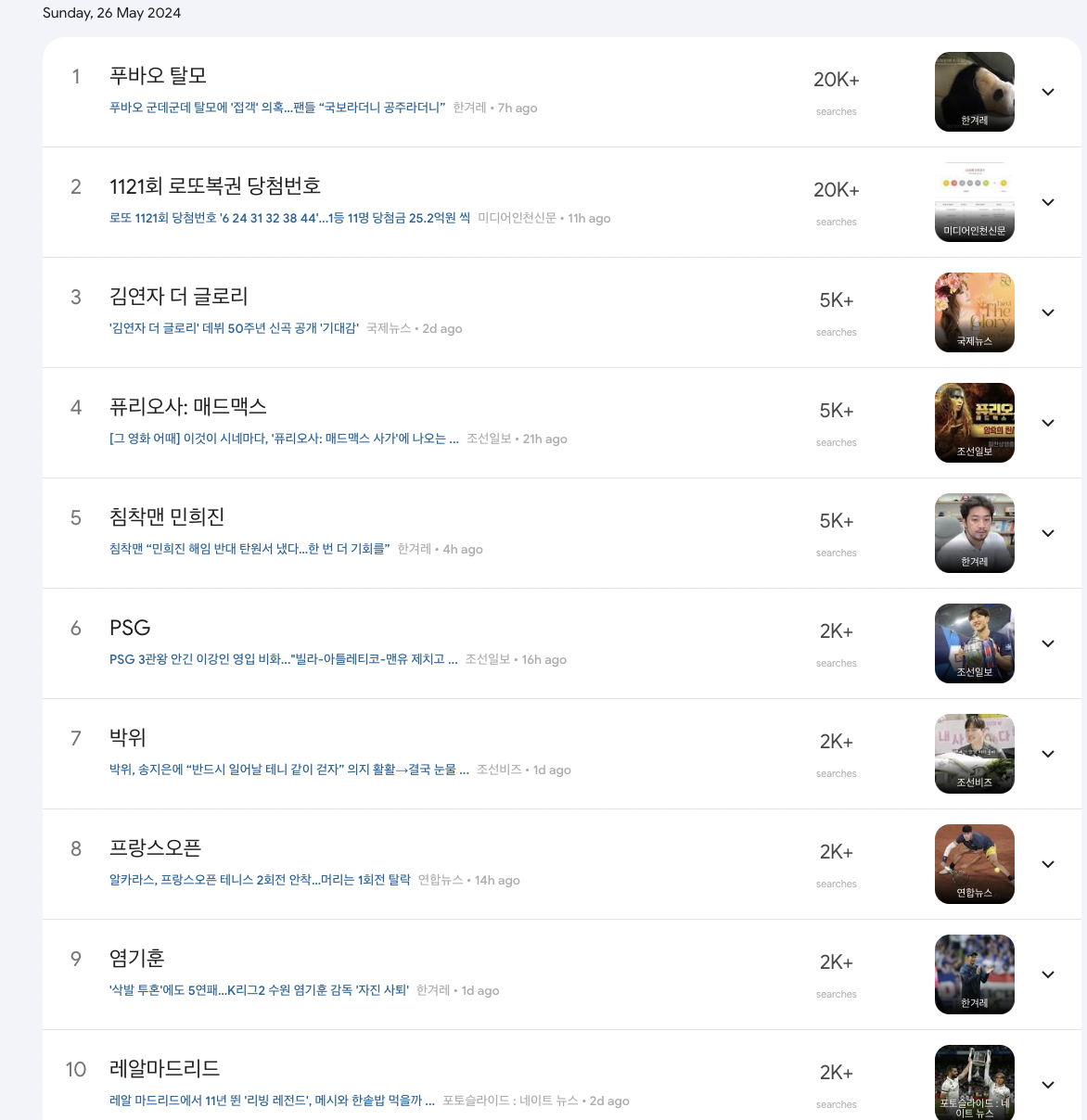This screenshot has width=1087, height=1120.
Task: Click the Sunday, 26 May 2024 date header
Action: (x=111, y=13)
